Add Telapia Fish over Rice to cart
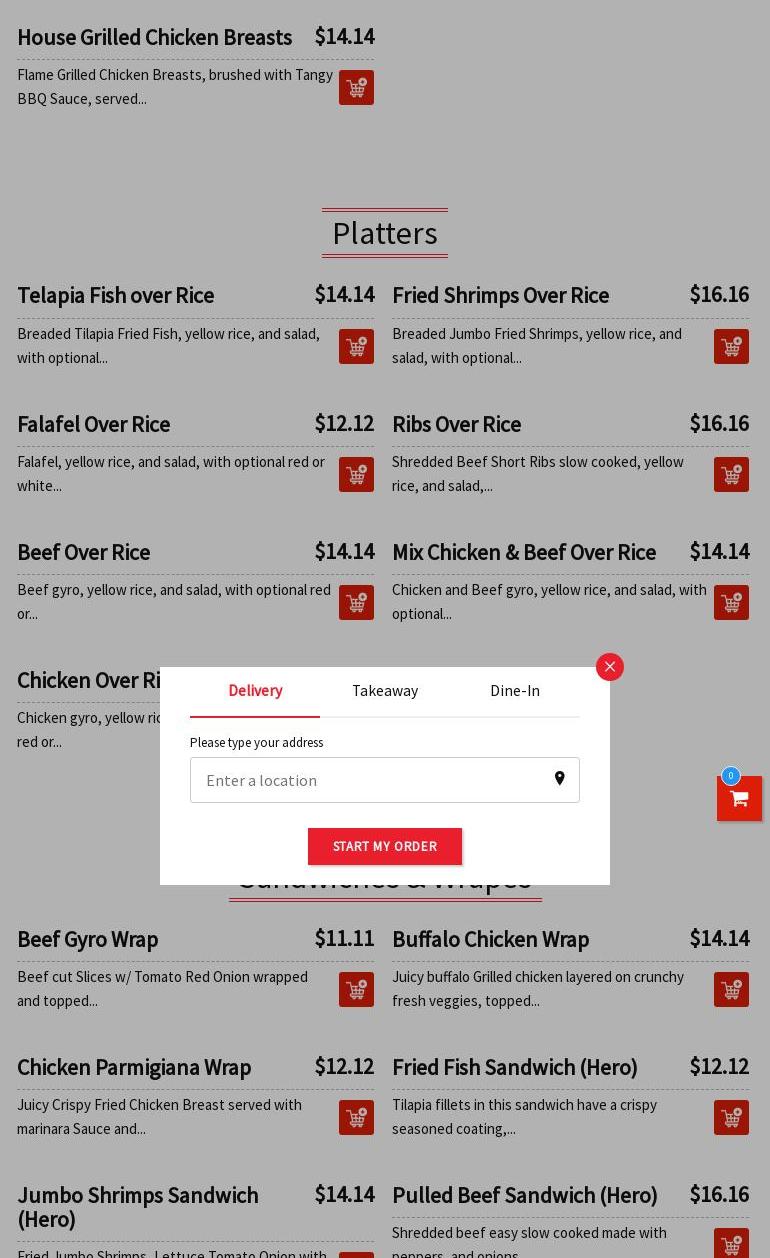This screenshot has width=770, height=1258. click(x=356, y=347)
